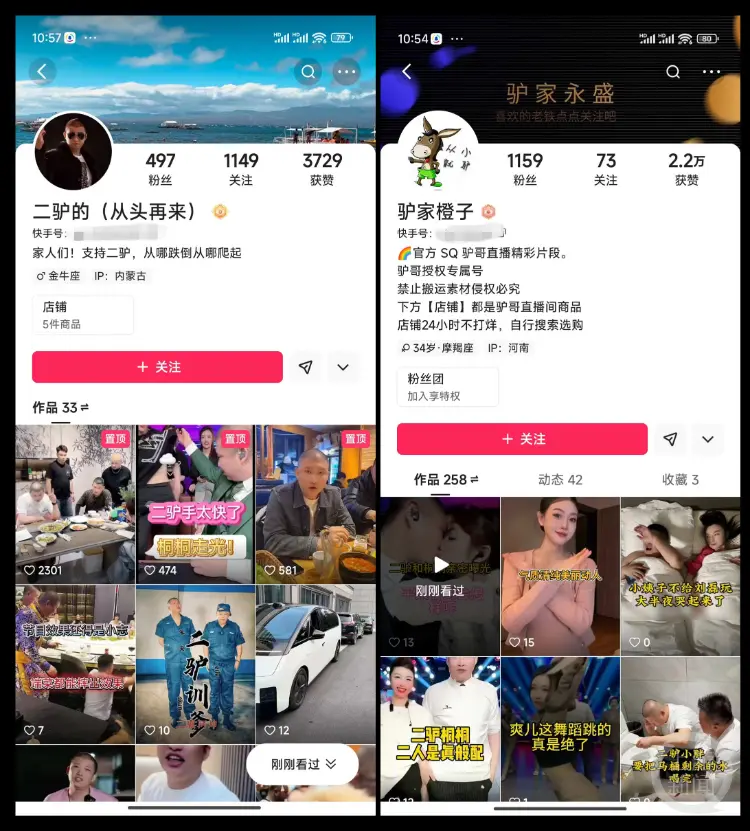Tap the back arrow on 驴家橙子 page
The height and width of the screenshot is (831, 750).
point(407,72)
